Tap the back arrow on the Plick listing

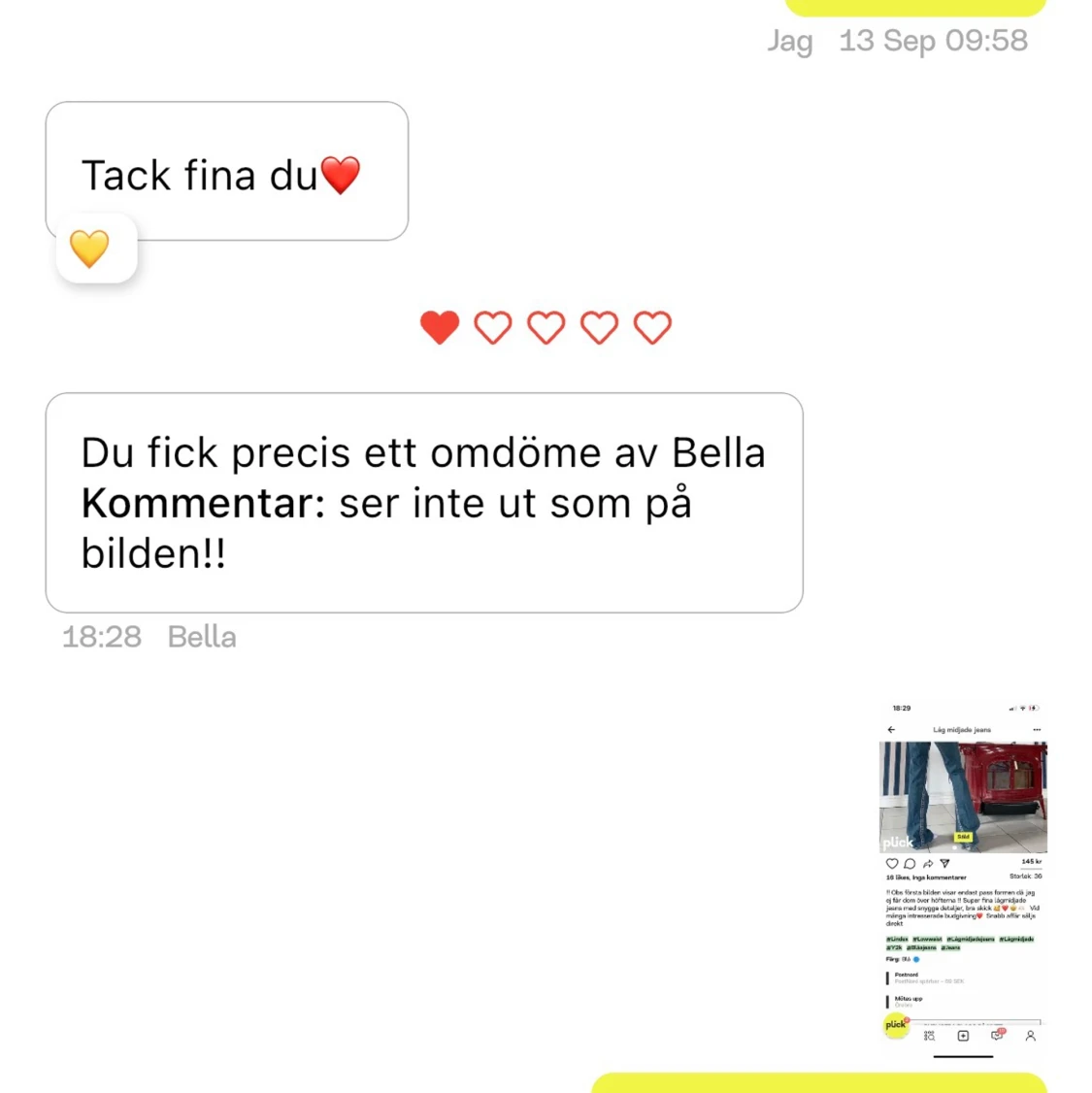pos(891,729)
